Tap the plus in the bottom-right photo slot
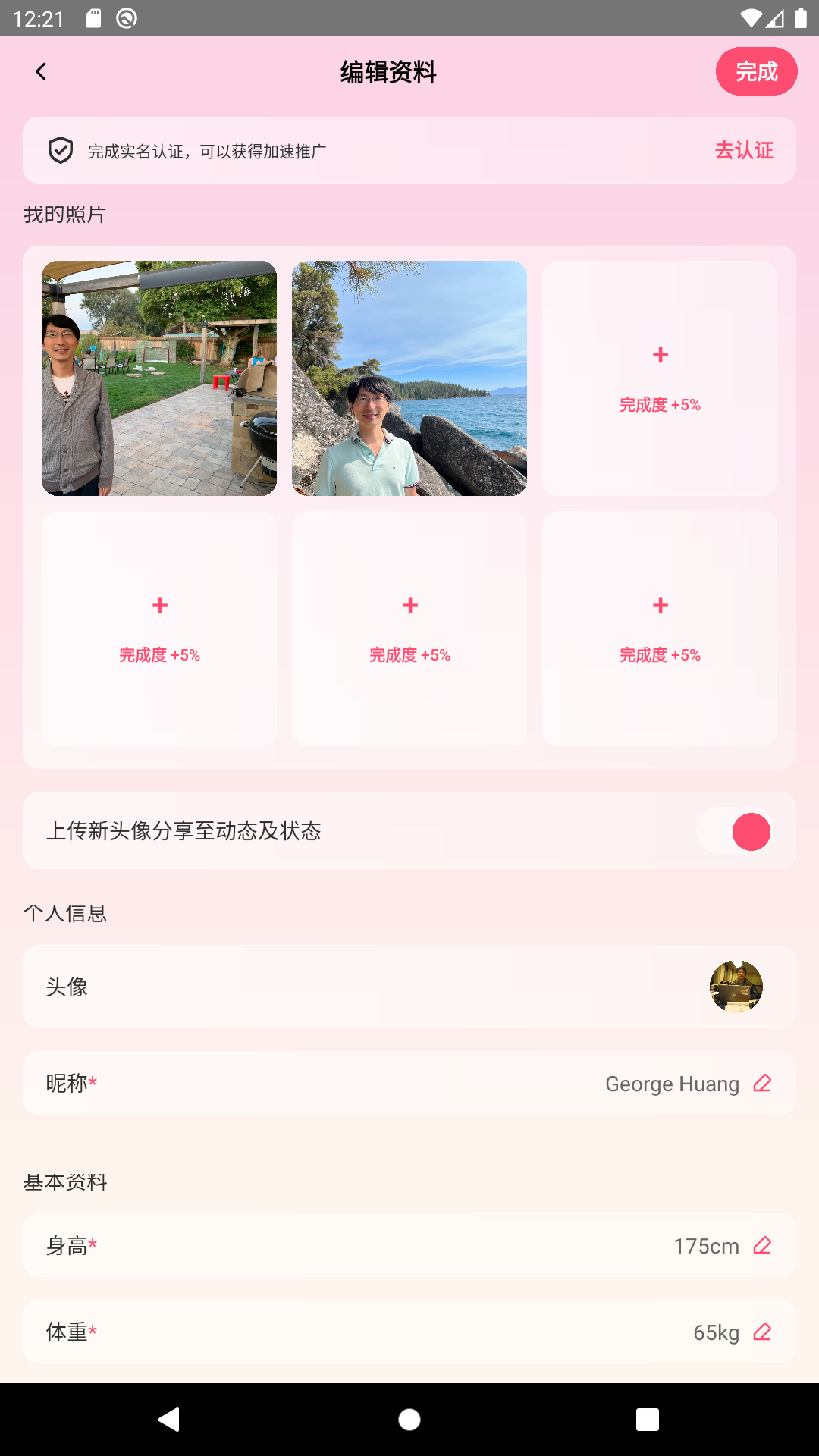 pyautogui.click(x=659, y=627)
